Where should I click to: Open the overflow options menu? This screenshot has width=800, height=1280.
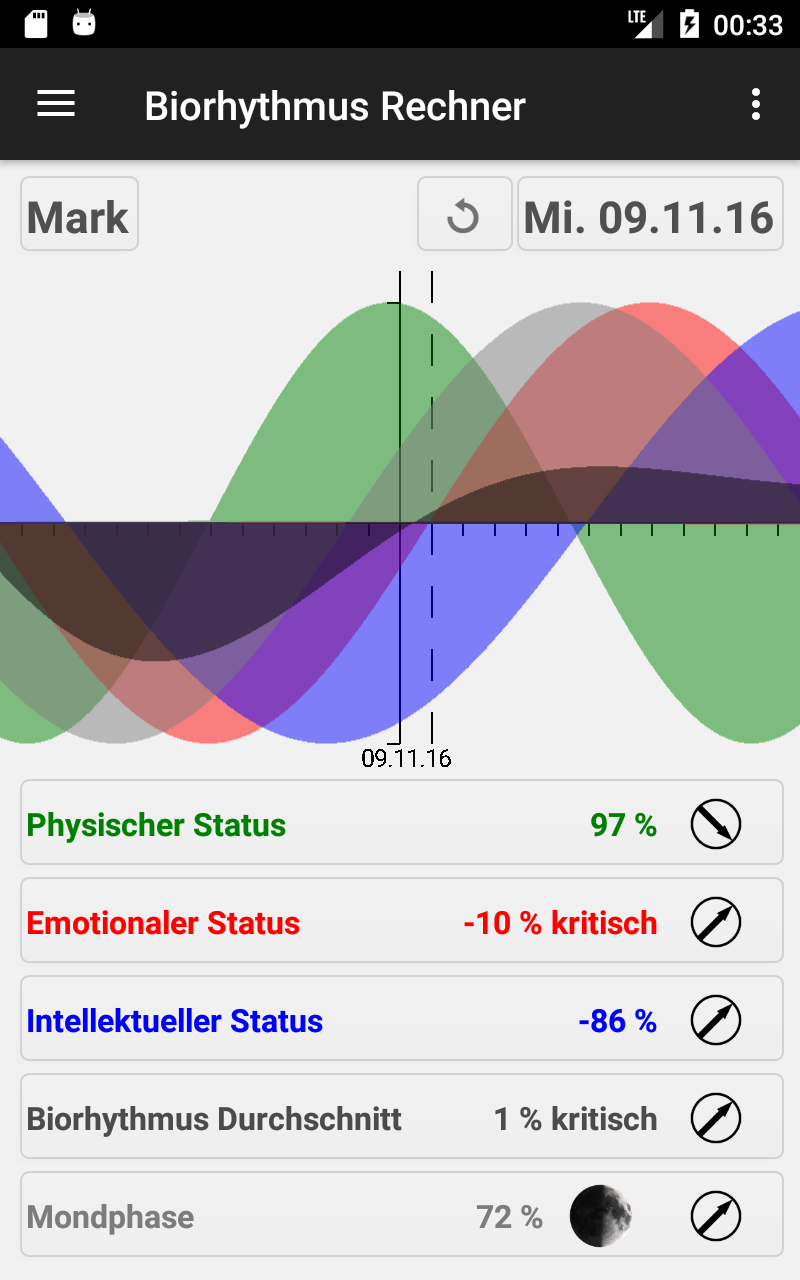pos(755,104)
